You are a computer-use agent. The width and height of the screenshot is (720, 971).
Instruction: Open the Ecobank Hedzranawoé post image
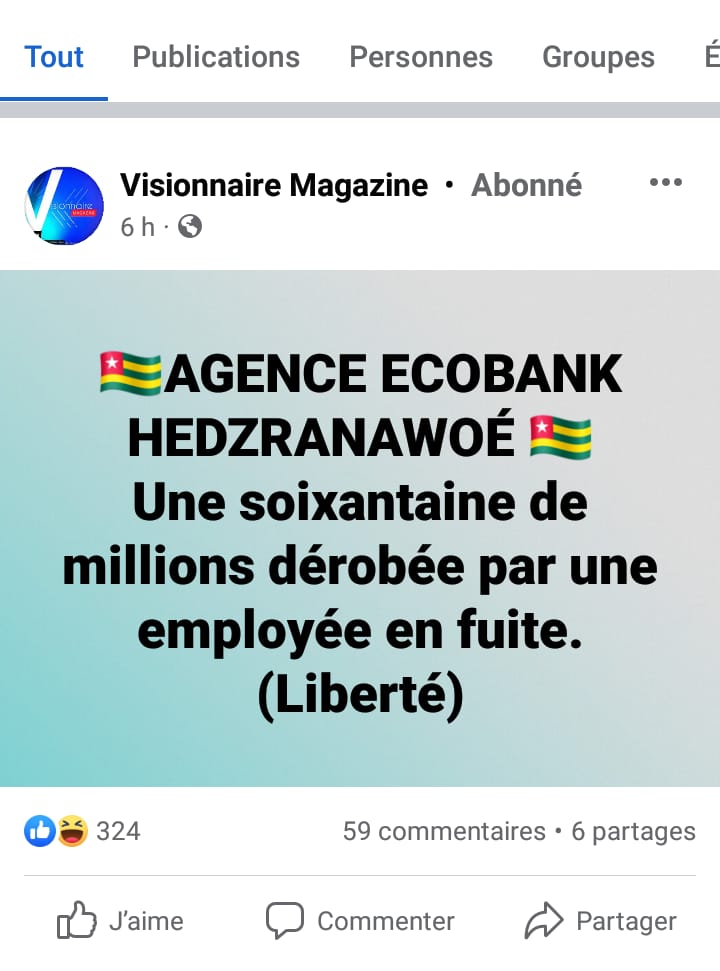pos(360,528)
